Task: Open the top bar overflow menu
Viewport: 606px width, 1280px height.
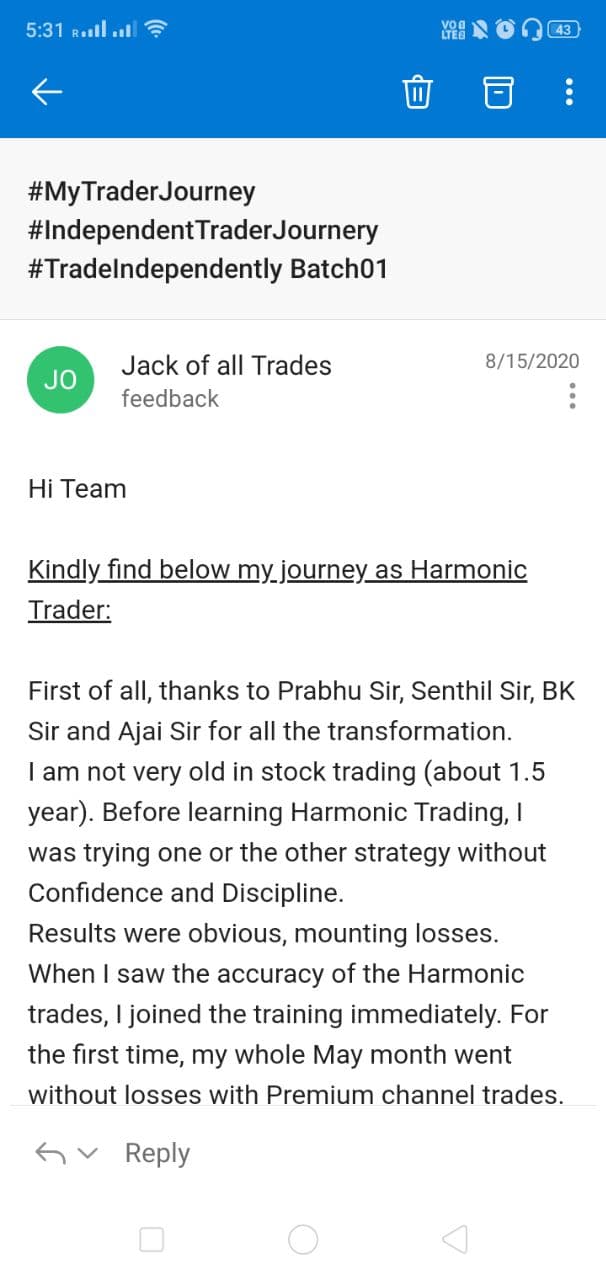Action: coord(569,92)
